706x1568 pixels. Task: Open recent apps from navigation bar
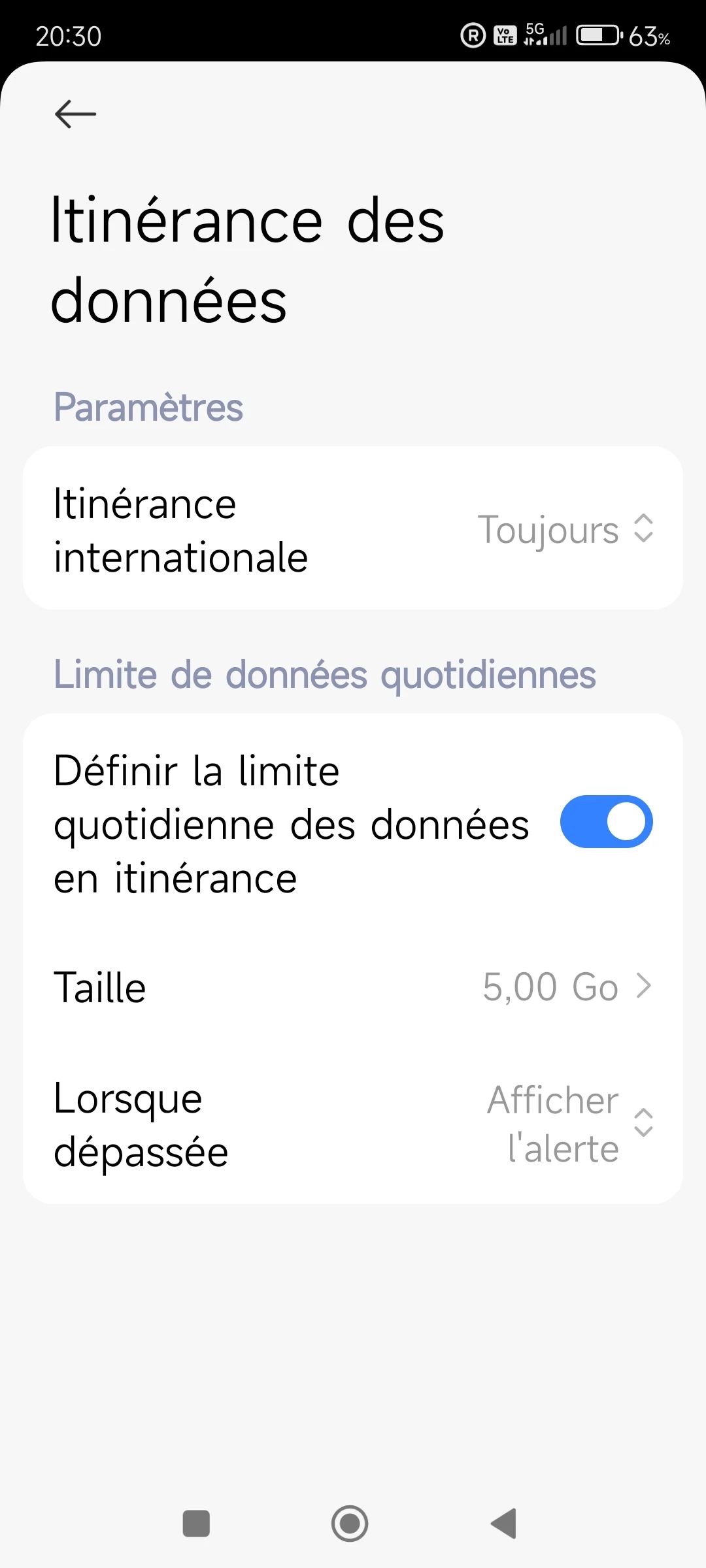(196, 1524)
